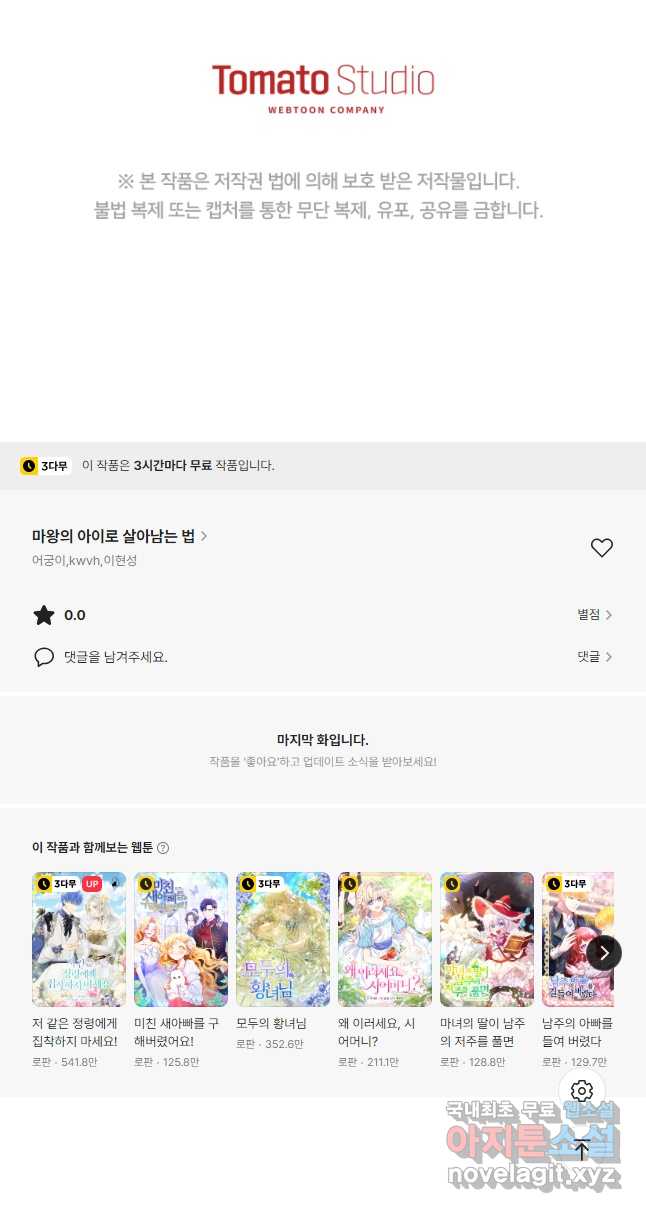Open webtoon 마녀의 딸이 남주의 저주를 풀면
Viewport: 646px width, 1213px height.
(487, 939)
